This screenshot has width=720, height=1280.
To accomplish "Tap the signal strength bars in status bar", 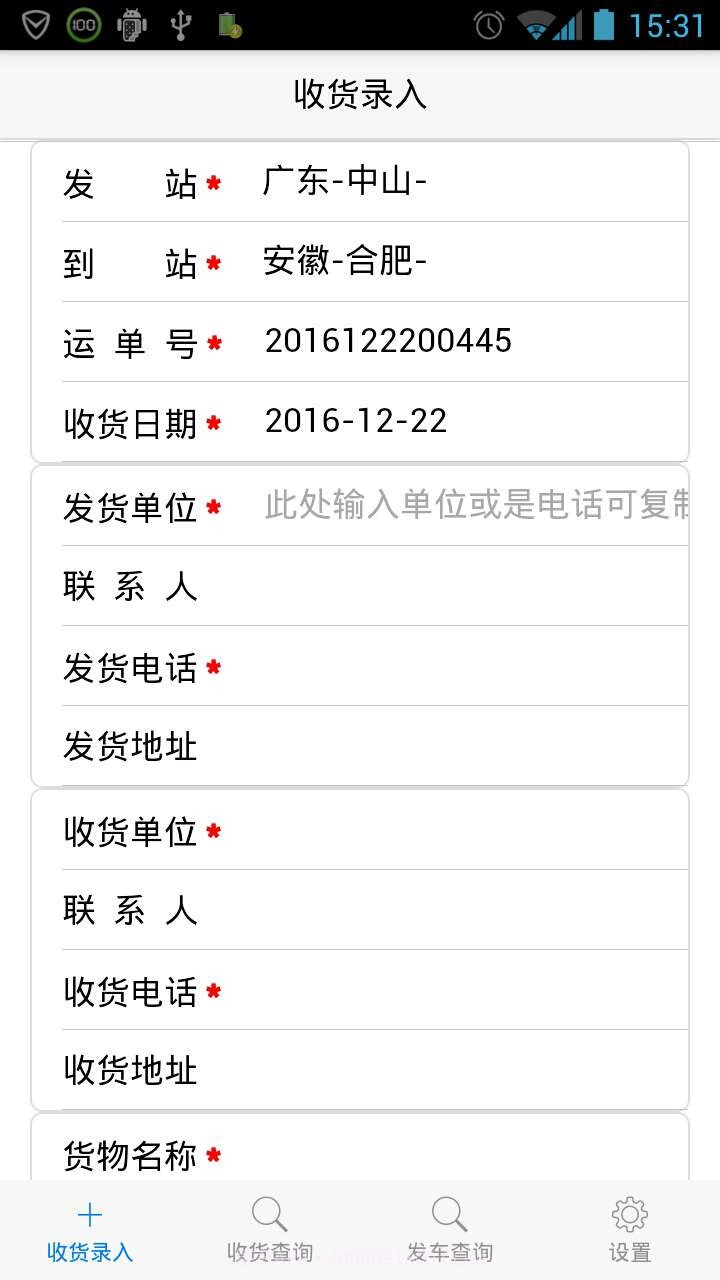I will pyautogui.click(x=567, y=23).
